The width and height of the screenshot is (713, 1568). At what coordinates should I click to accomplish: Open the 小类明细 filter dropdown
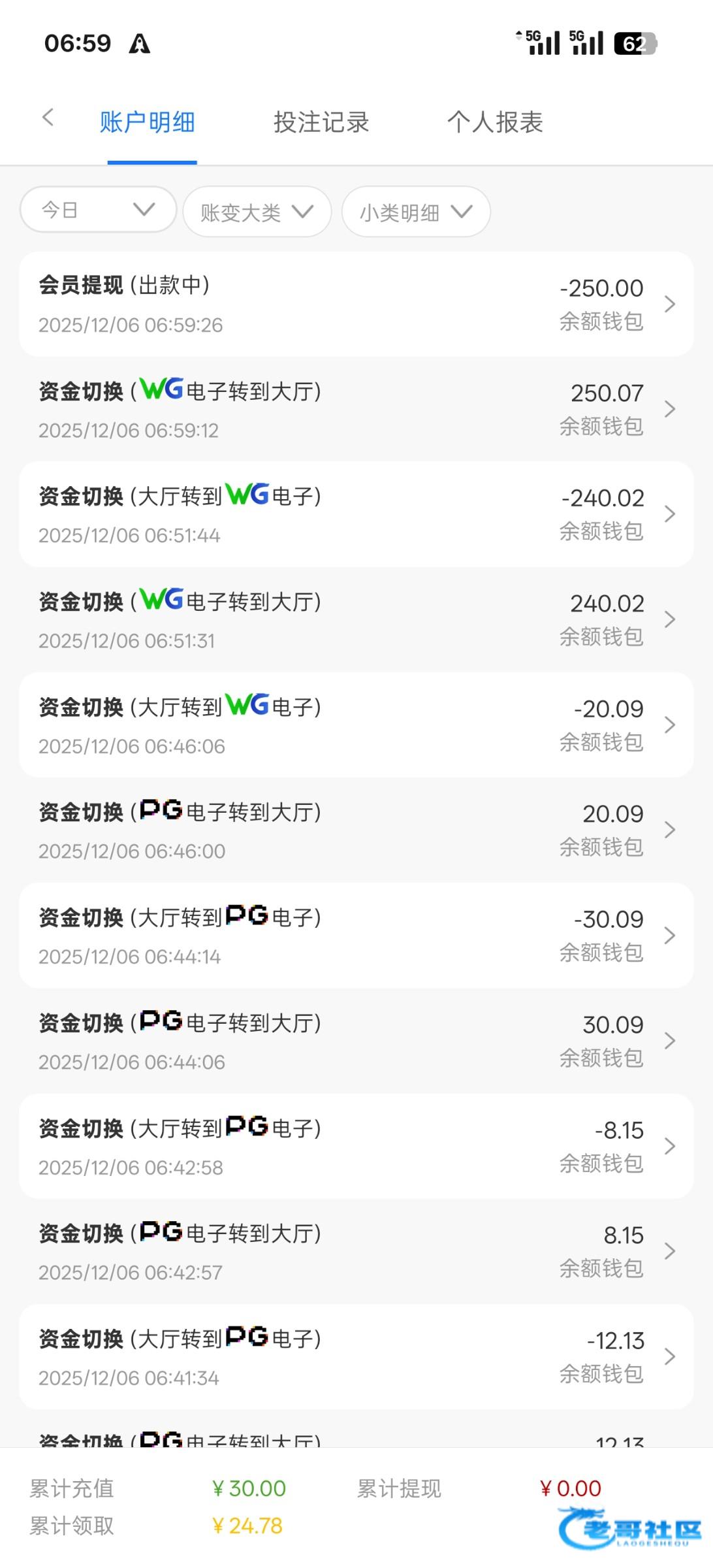415,212
